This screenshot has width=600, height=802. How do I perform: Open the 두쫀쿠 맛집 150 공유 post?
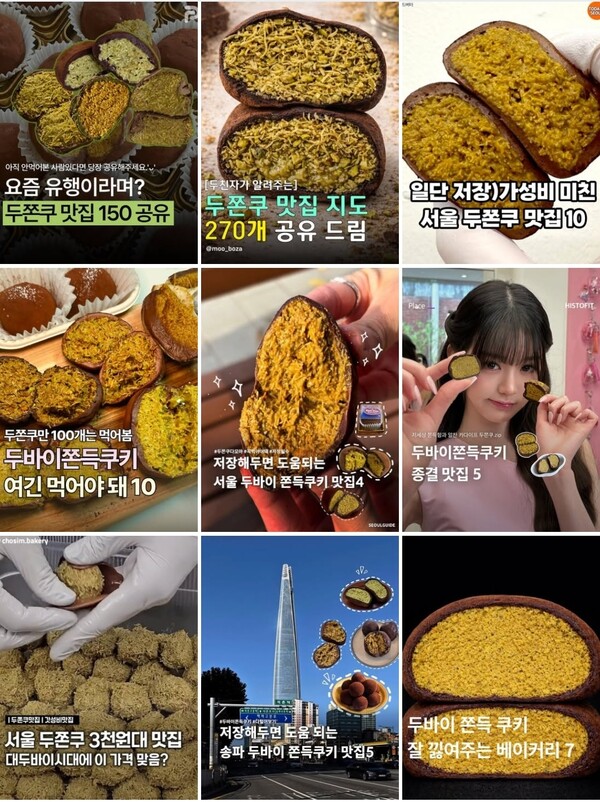tap(99, 132)
